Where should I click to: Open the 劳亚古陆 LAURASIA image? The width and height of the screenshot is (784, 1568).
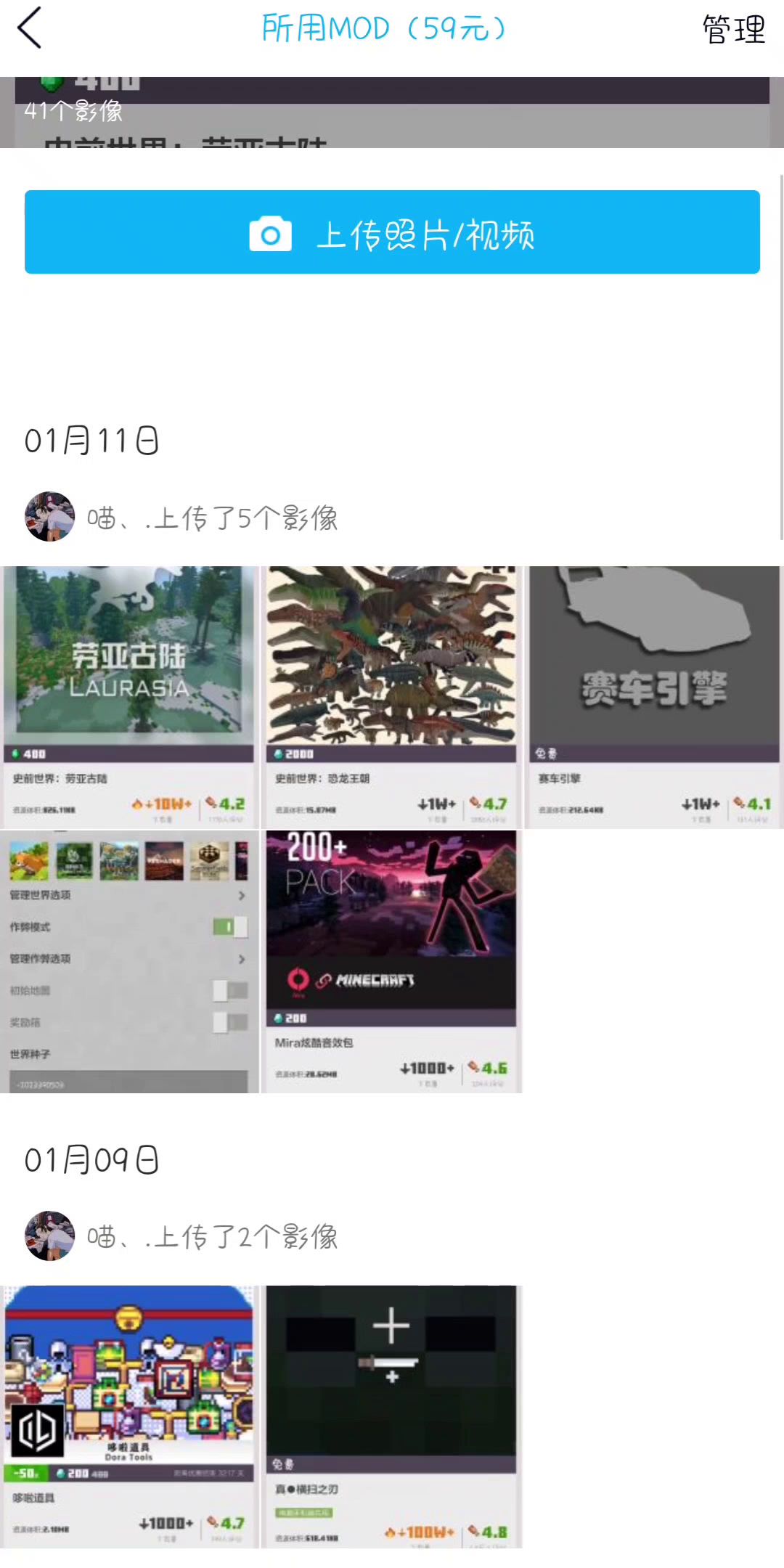129,697
